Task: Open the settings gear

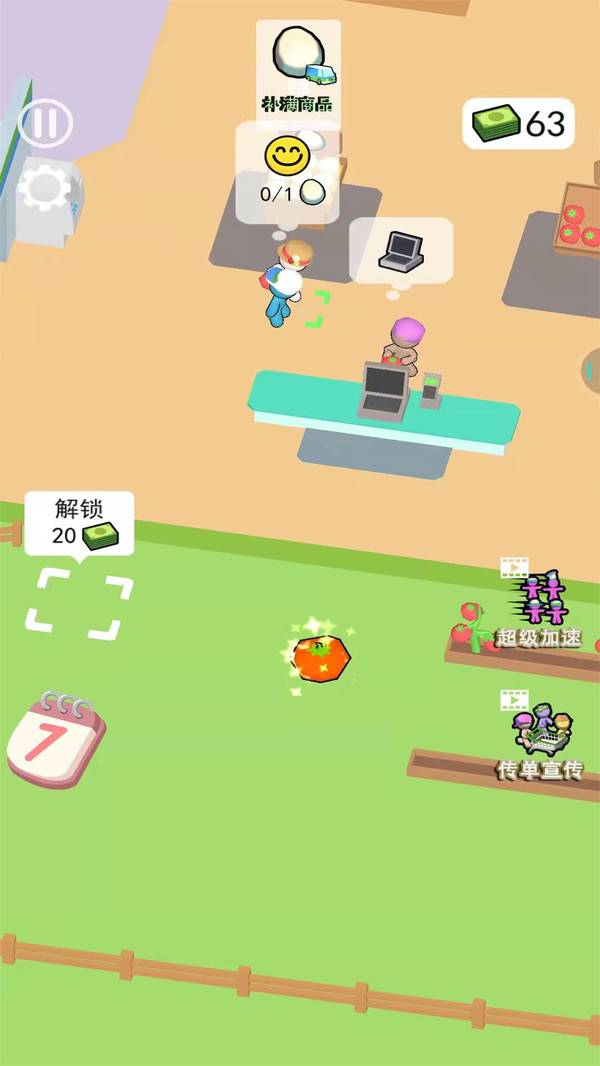Action: 45,187
